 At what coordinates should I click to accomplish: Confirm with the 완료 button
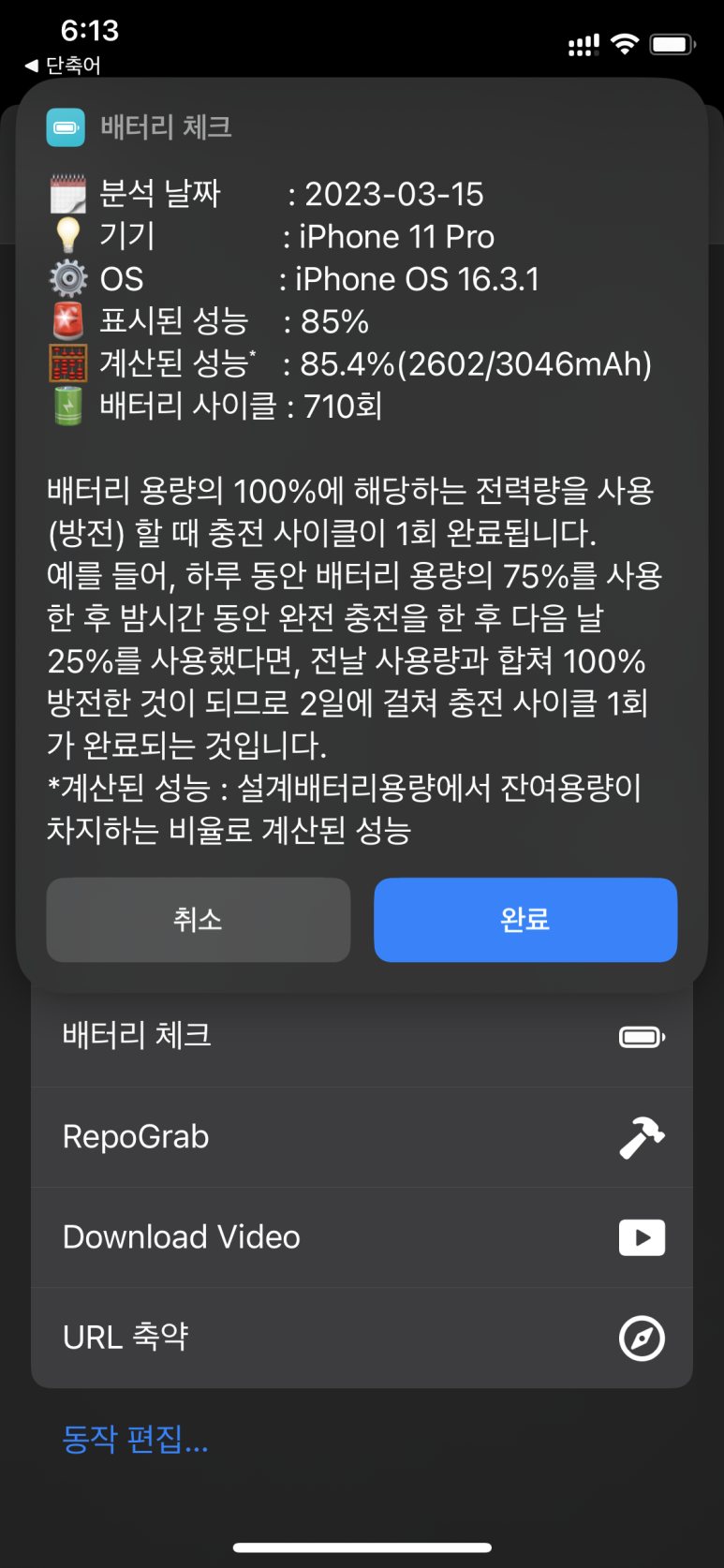coord(525,919)
